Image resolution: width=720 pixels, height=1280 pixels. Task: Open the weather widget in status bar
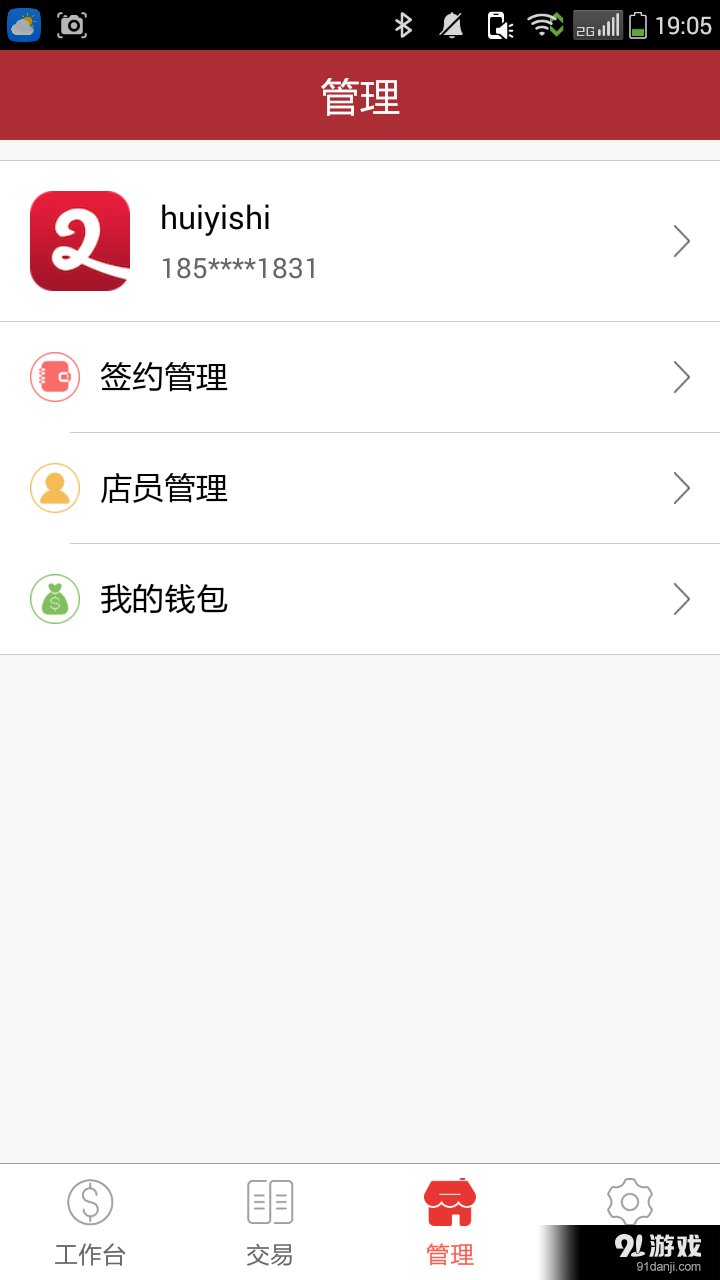point(23,23)
